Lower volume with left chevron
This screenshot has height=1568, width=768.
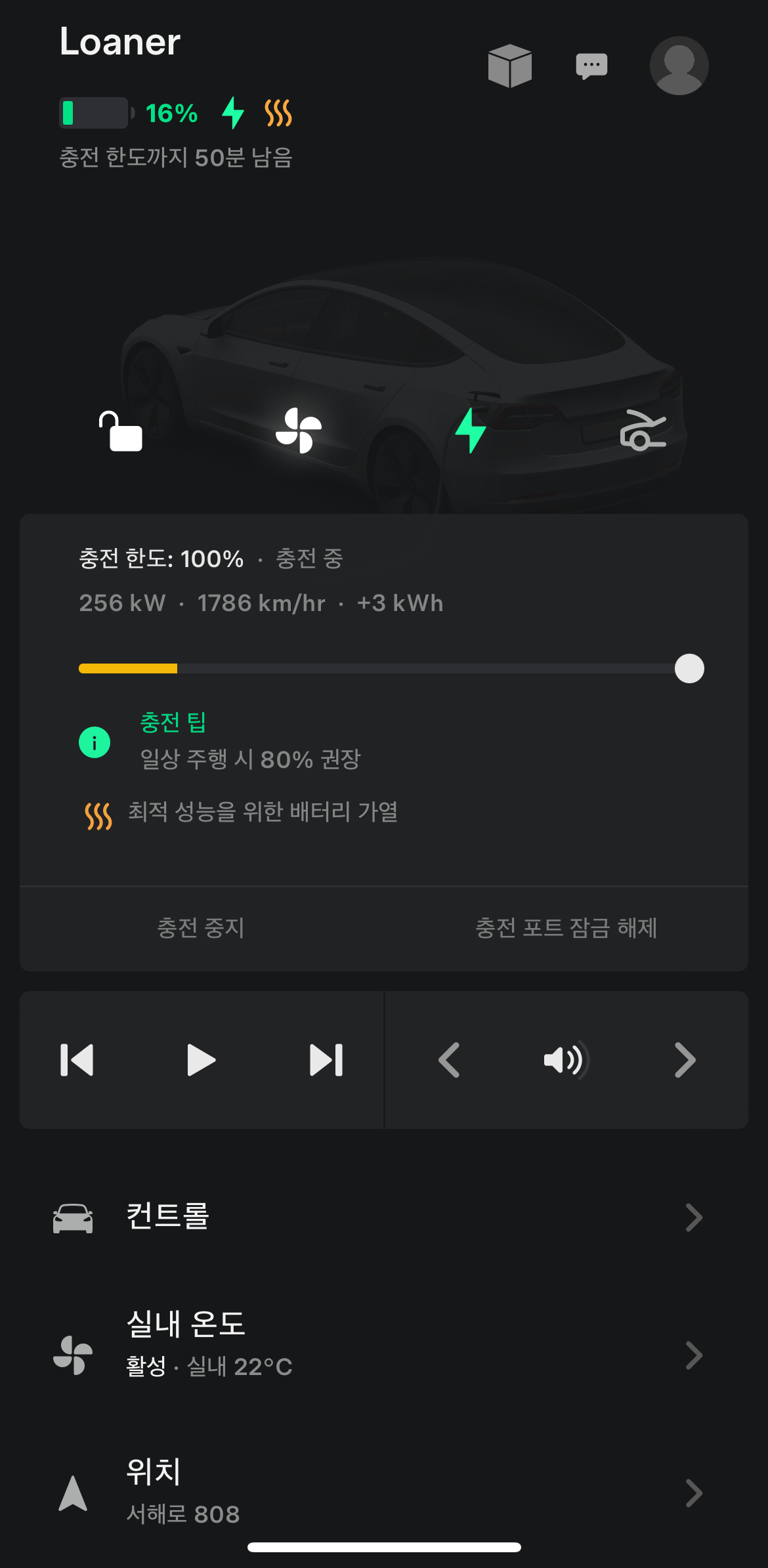coord(449,1060)
